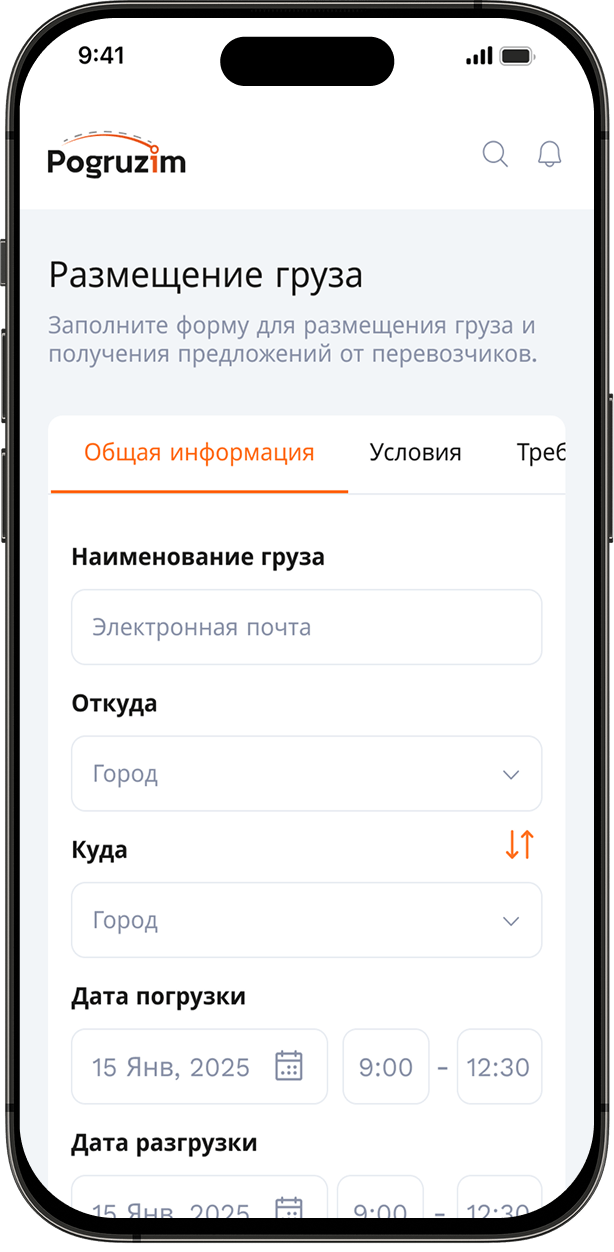The height and width of the screenshot is (1252, 614).
Task: Open the search magnifier icon
Action: [x=495, y=154]
